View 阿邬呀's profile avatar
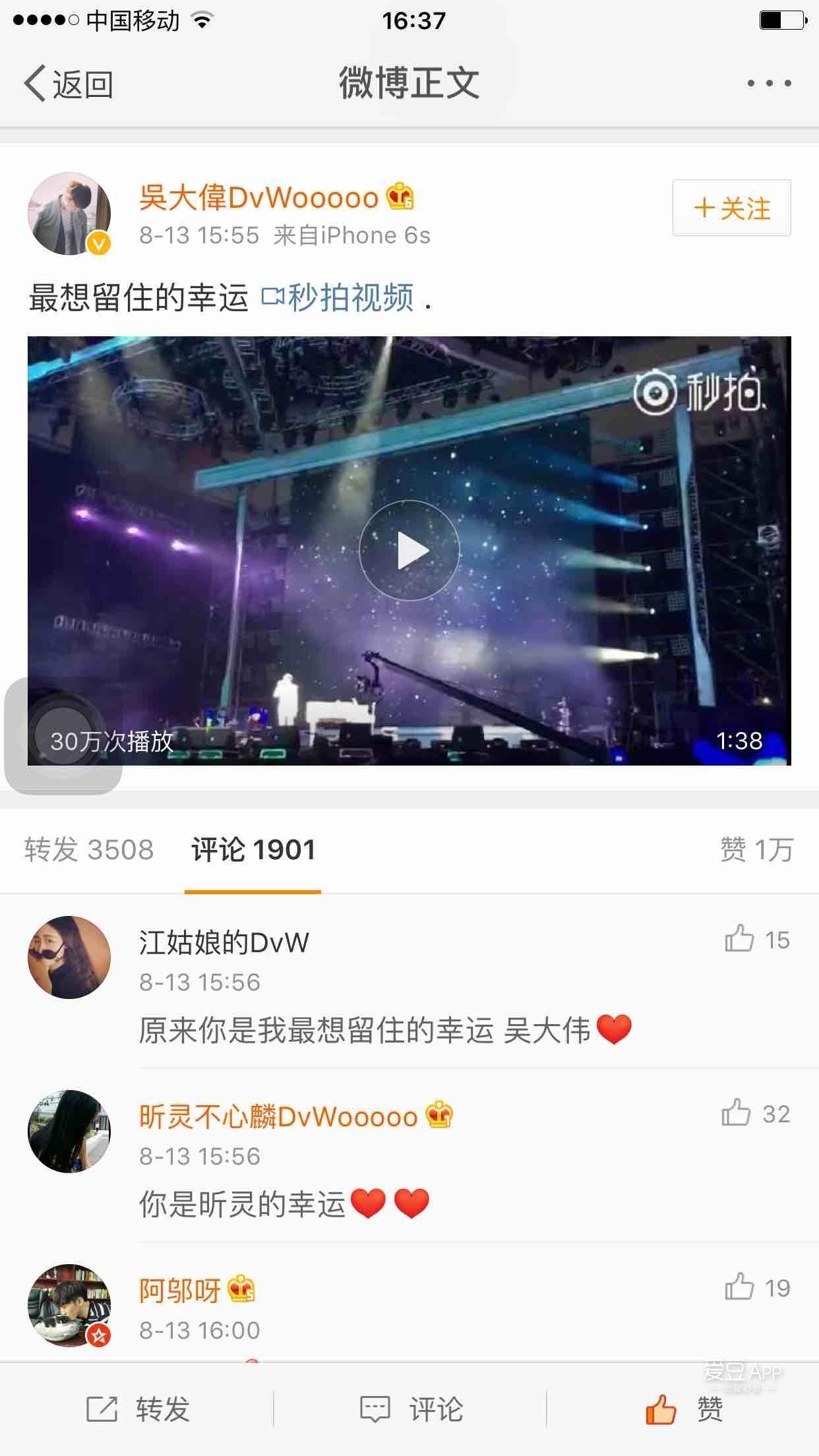This screenshot has height=1456, width=819. point(69,1305)
